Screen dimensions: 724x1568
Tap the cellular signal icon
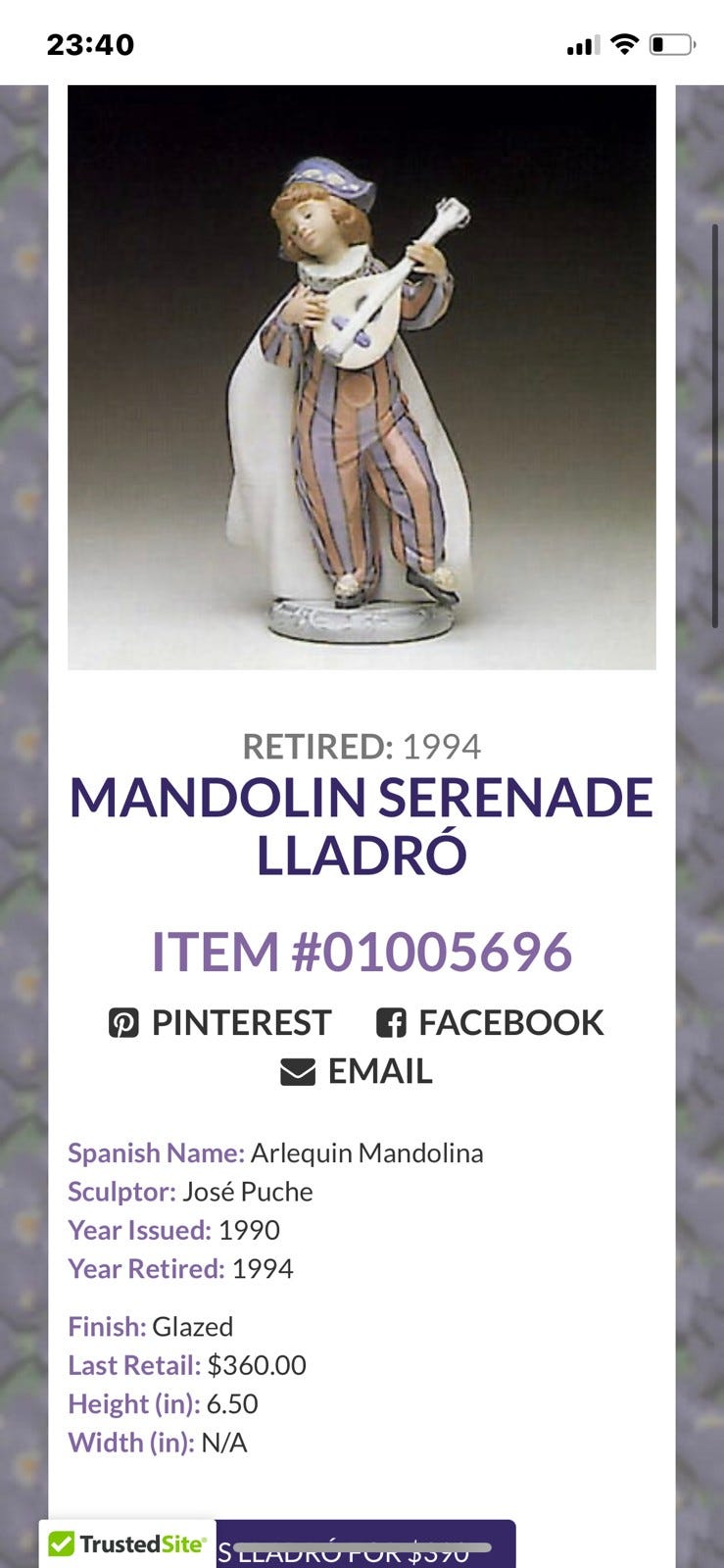(584, 43)
